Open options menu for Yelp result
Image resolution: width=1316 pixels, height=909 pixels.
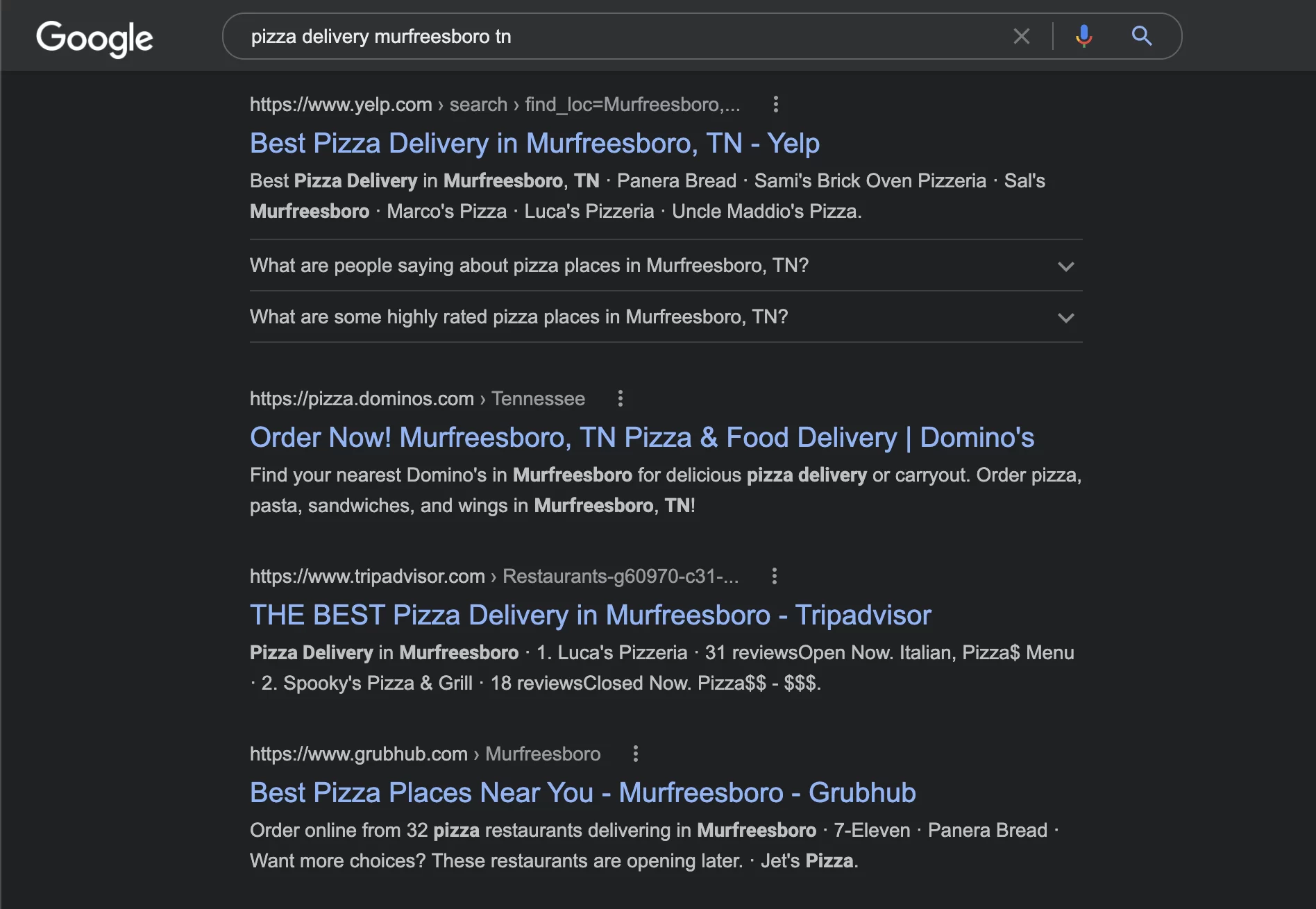point(776,105)
